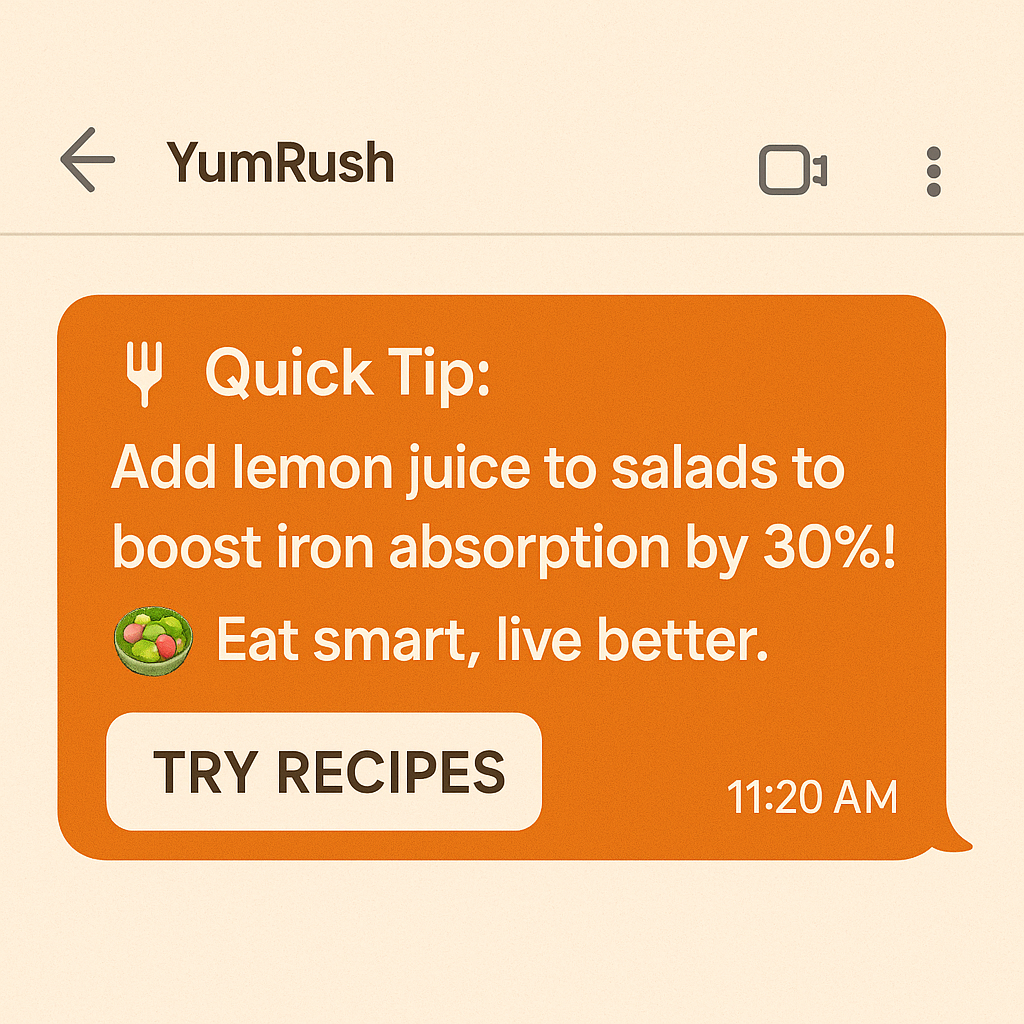1024x1024 pixels.
Task: Go back from the YumRush chat
Action: coord(88,160)
